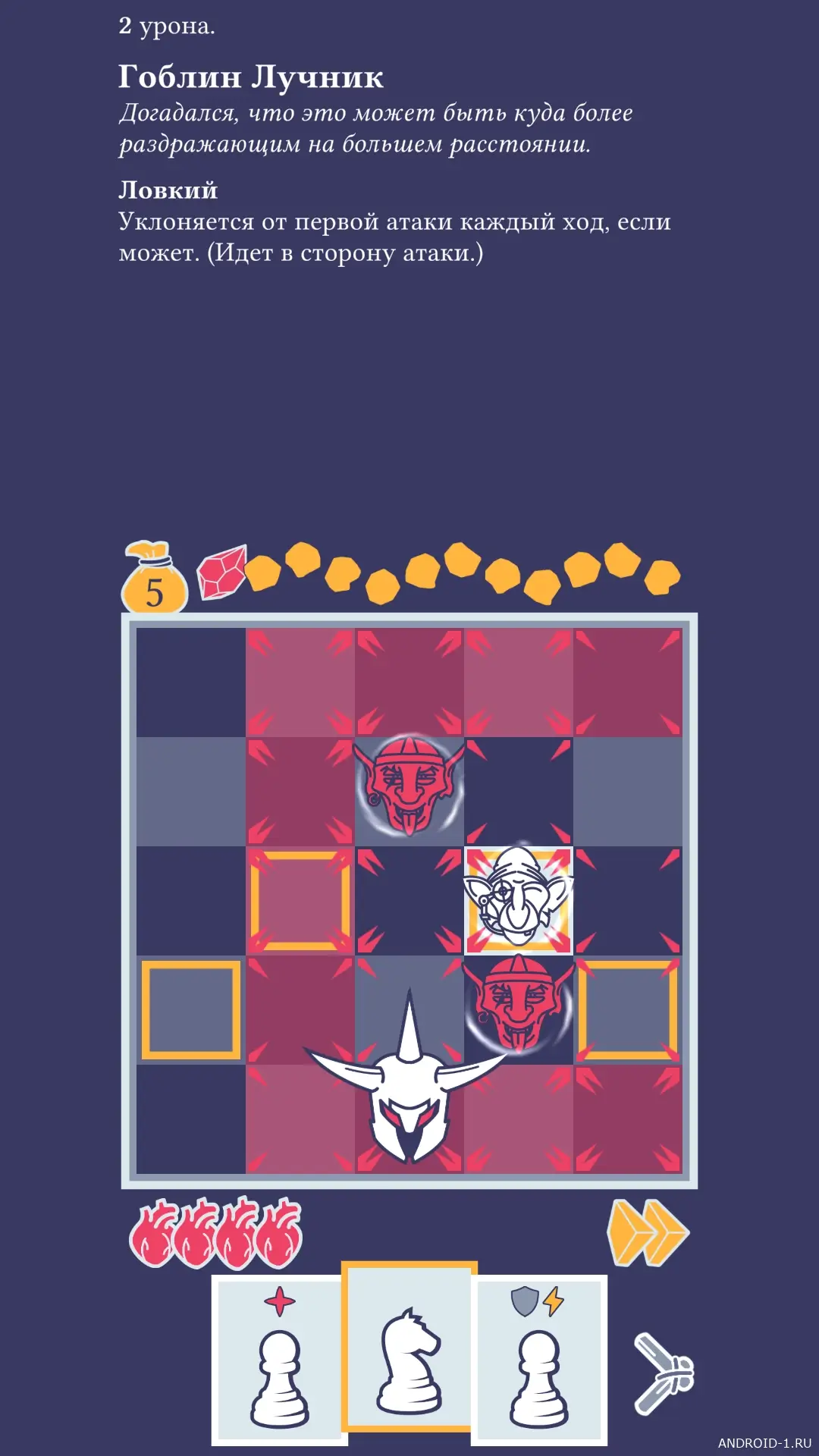Tap the red goblin above the white goblin
The image size is (819, 1456).
tap(409, 786)
